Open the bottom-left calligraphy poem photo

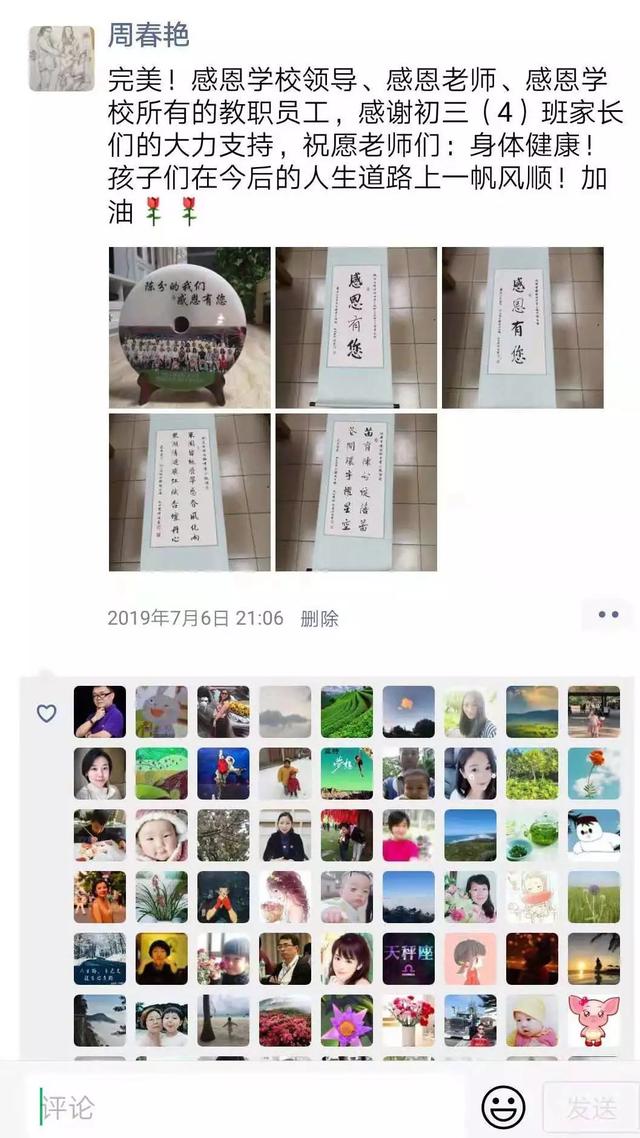tap(189, 492)
